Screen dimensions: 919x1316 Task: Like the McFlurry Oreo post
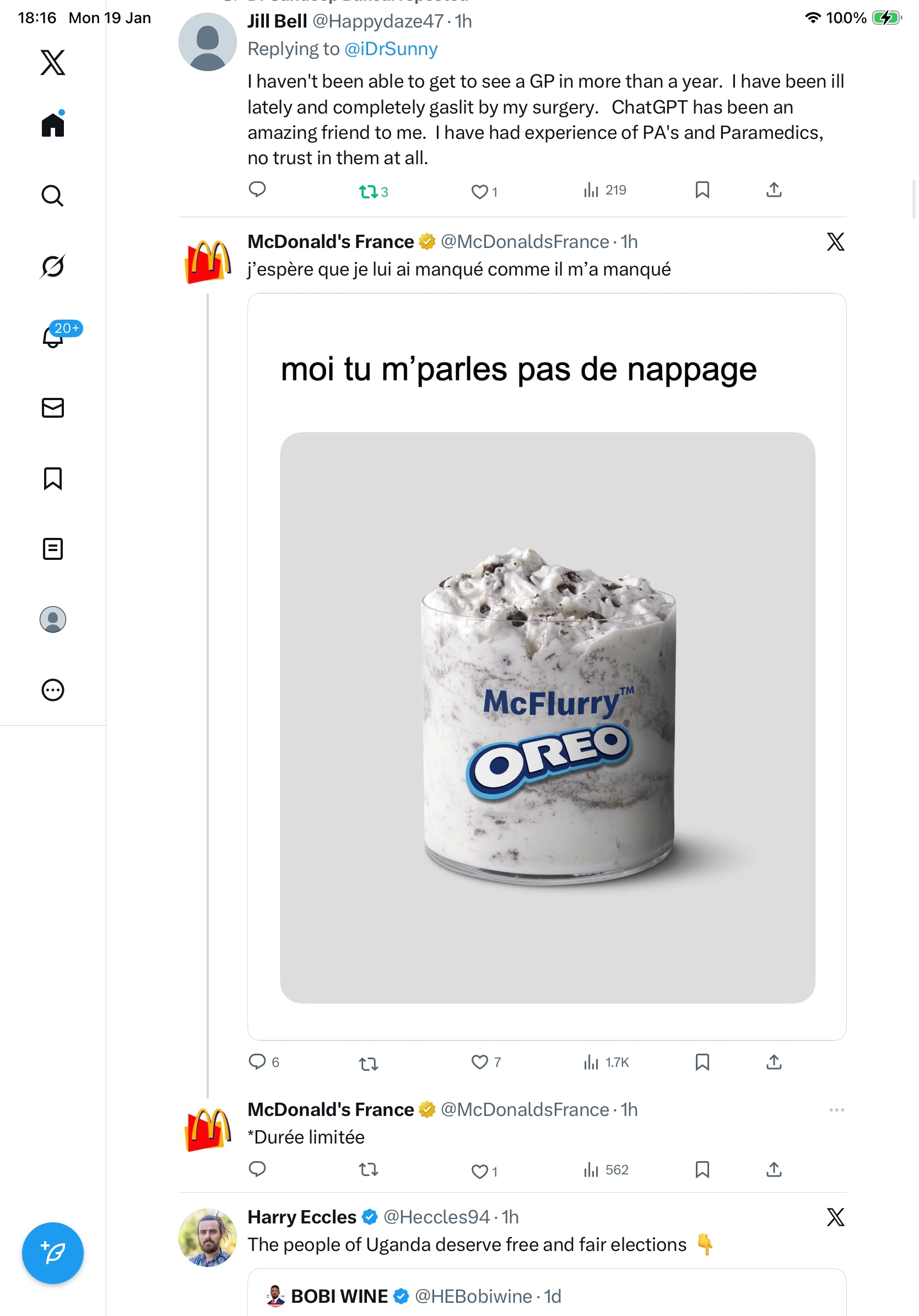click(x=479, y=1062)
